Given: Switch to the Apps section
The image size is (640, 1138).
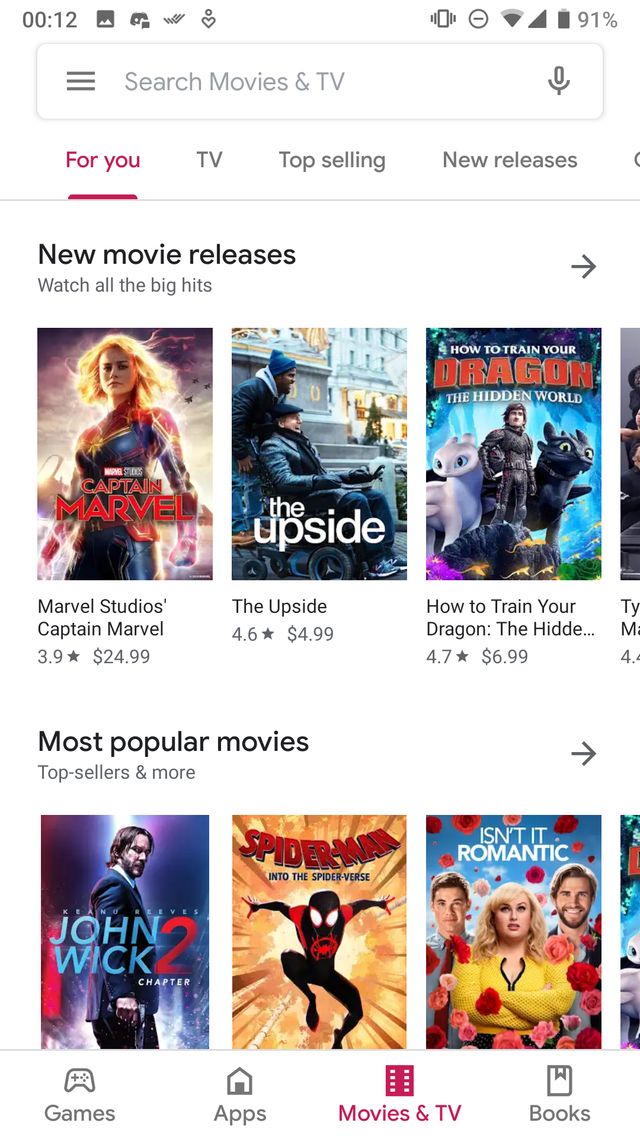Looking at the screenshot, I should (240, 1094).
